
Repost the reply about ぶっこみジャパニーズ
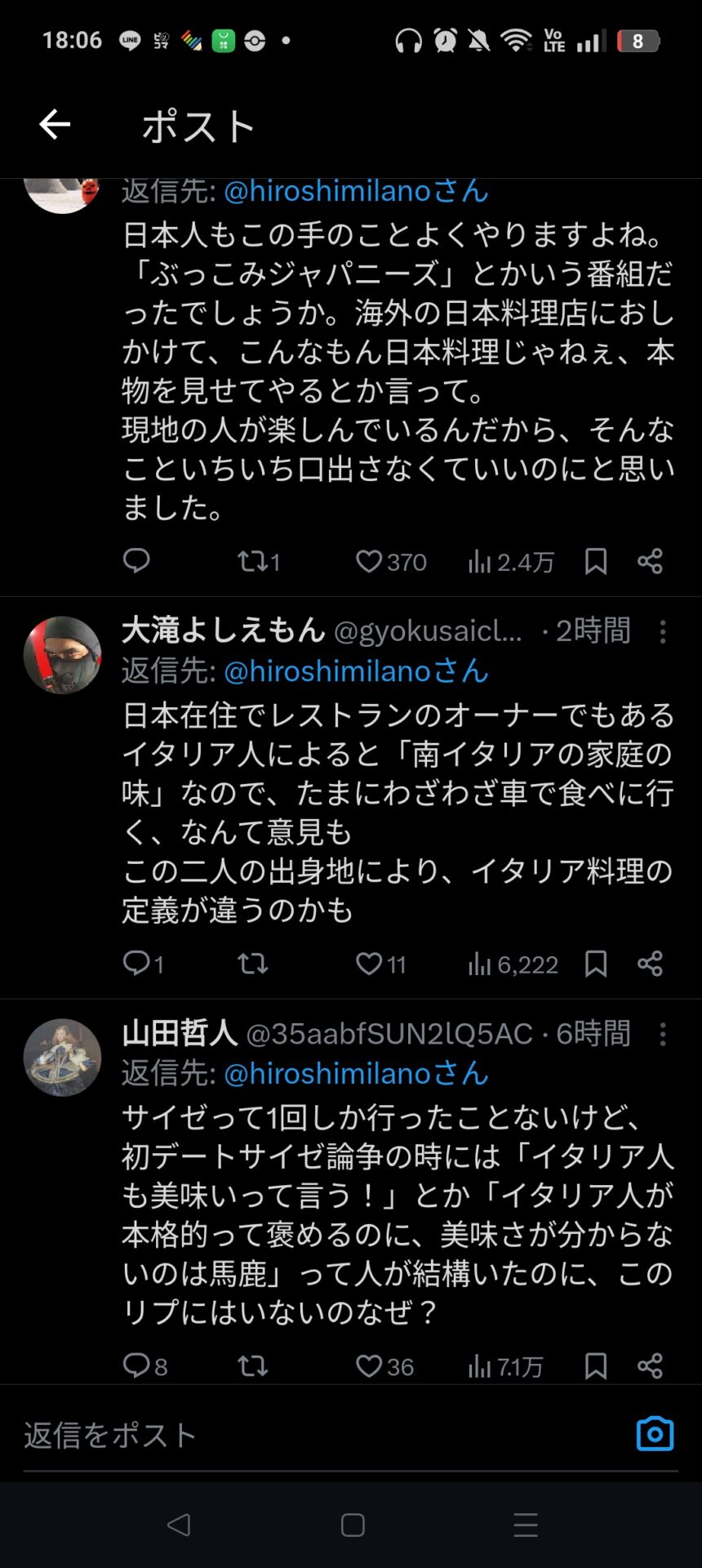(252, 561)
